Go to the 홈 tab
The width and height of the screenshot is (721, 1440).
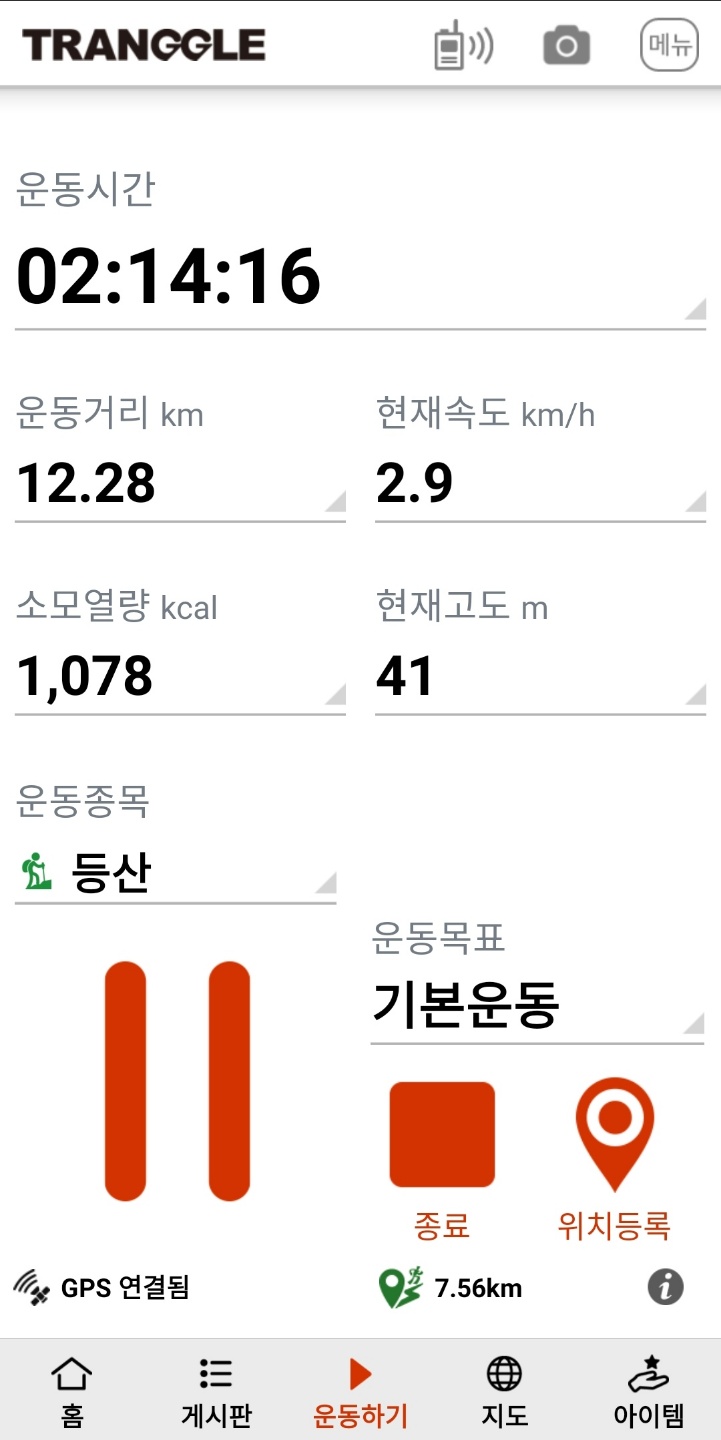click(x=72, y=1391)
